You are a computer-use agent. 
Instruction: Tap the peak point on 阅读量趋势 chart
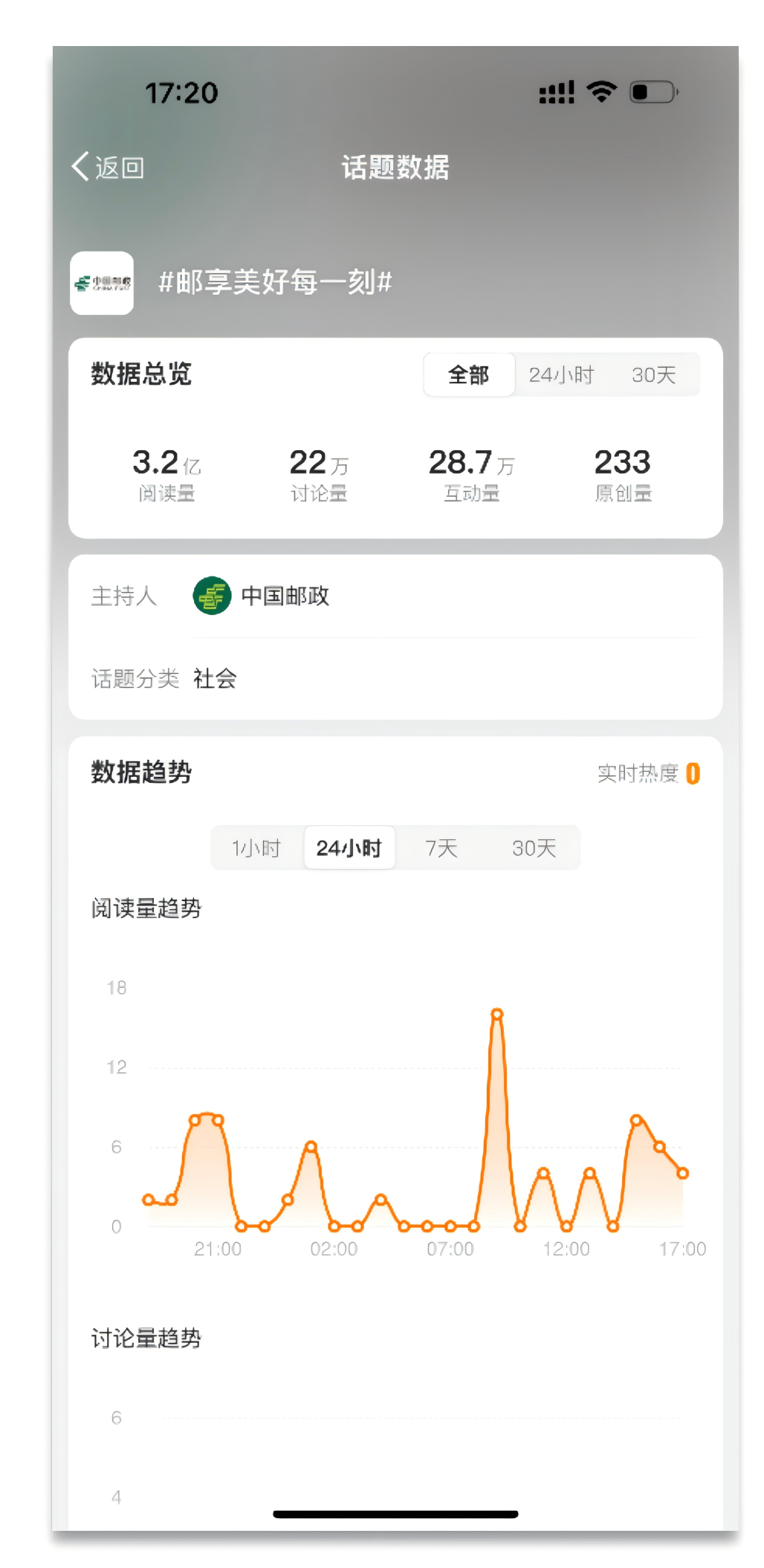(497, 1014)
